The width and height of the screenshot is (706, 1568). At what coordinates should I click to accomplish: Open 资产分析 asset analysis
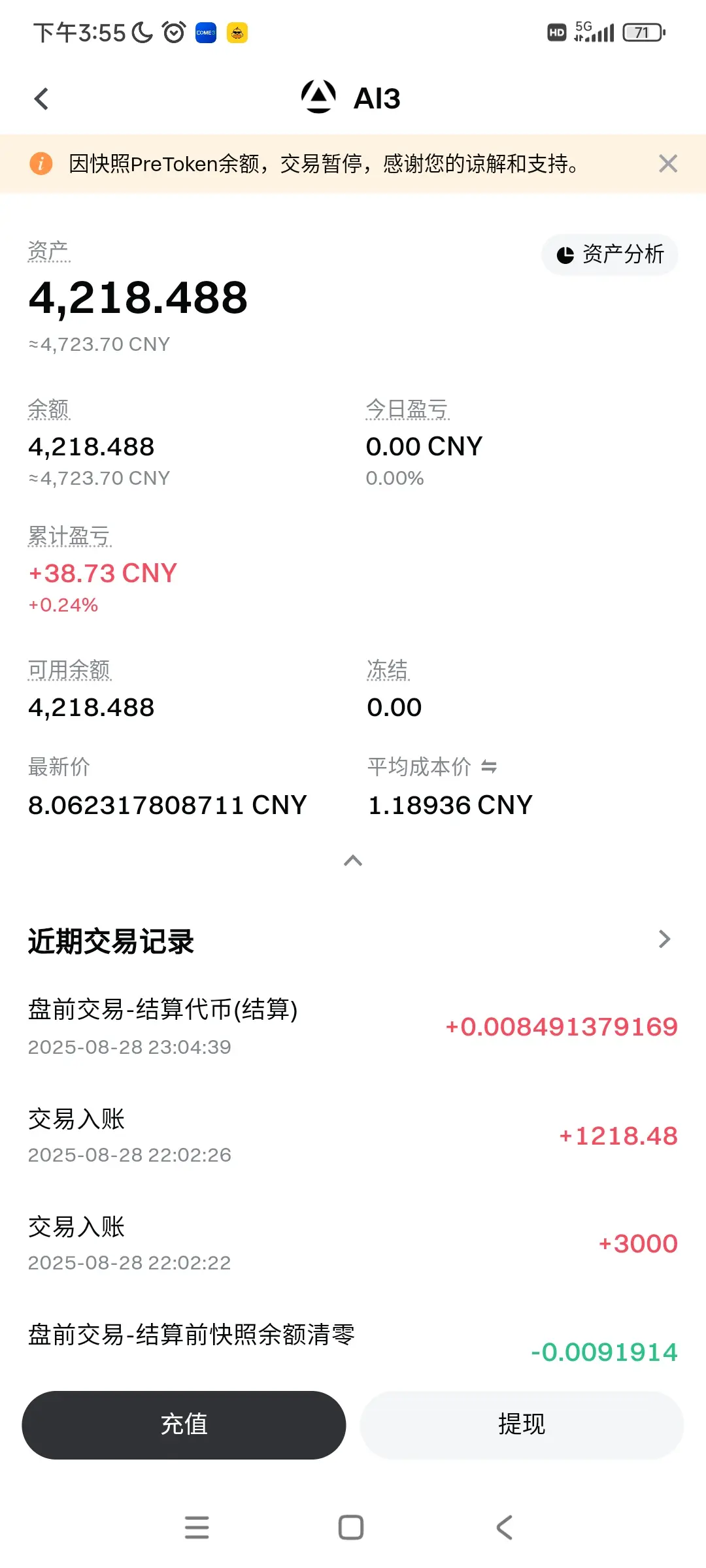tap(610, 254)
